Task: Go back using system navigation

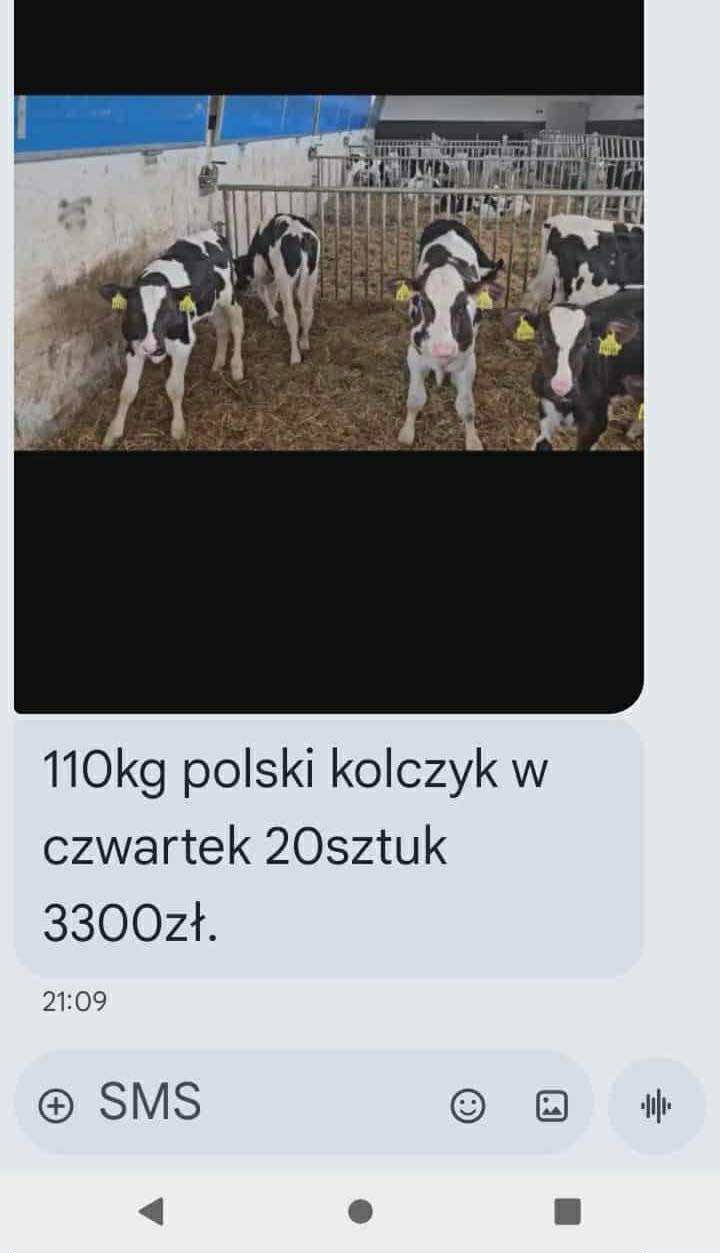Action: tap(151, 1211)
